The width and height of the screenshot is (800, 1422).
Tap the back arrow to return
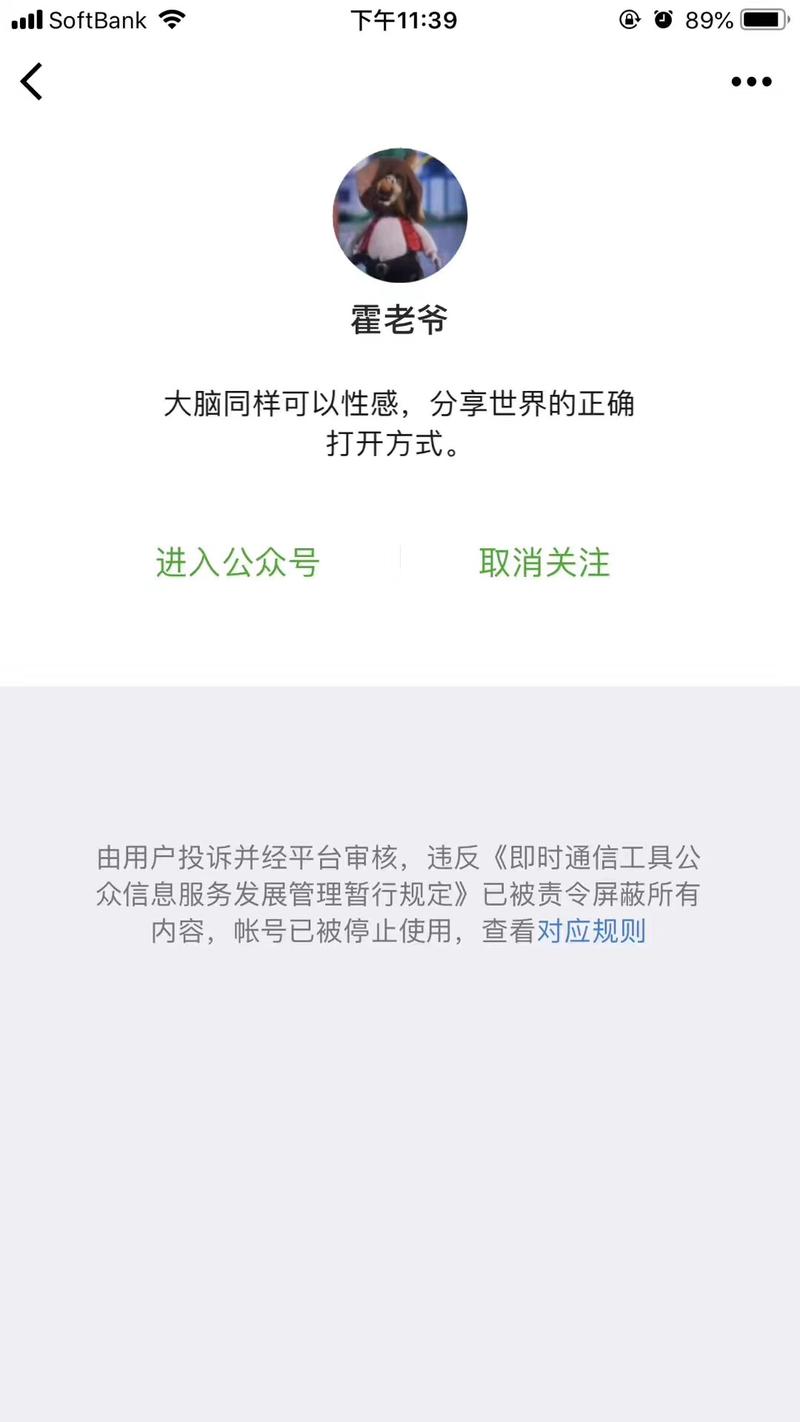pos(31,82)
